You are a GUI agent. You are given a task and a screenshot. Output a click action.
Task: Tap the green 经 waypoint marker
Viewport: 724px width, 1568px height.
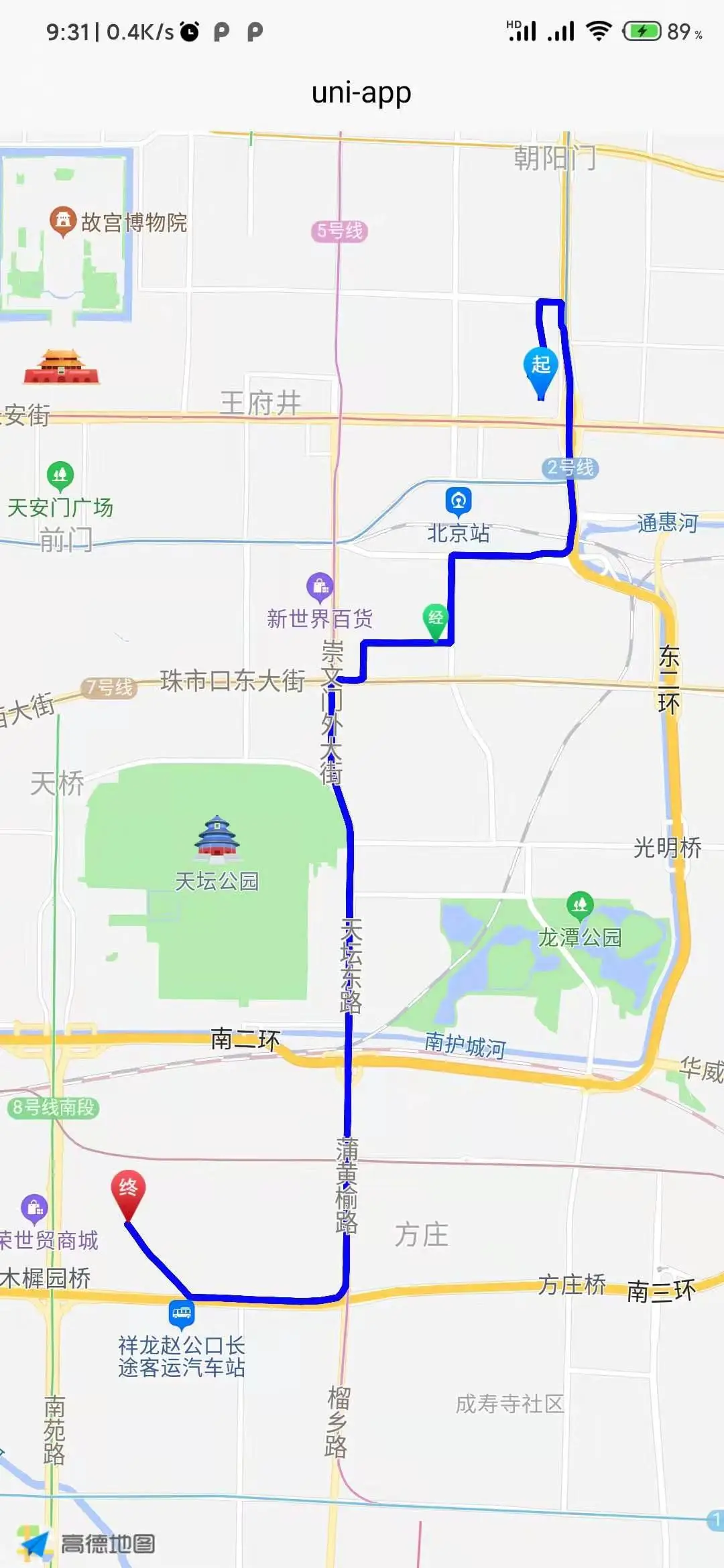(x=436, y=618)
